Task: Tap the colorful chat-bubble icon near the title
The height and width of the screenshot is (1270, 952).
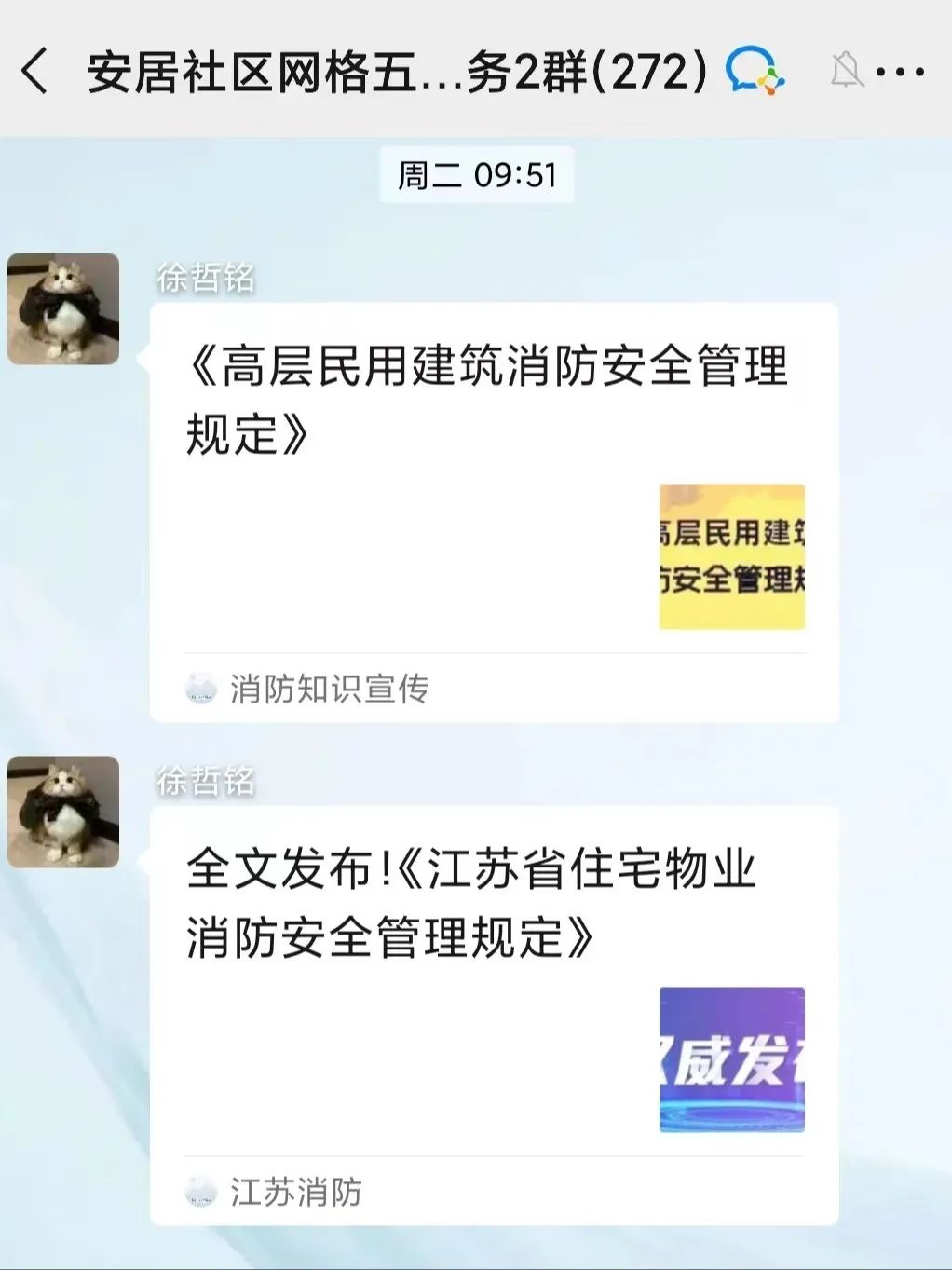Action: (754, 72)
